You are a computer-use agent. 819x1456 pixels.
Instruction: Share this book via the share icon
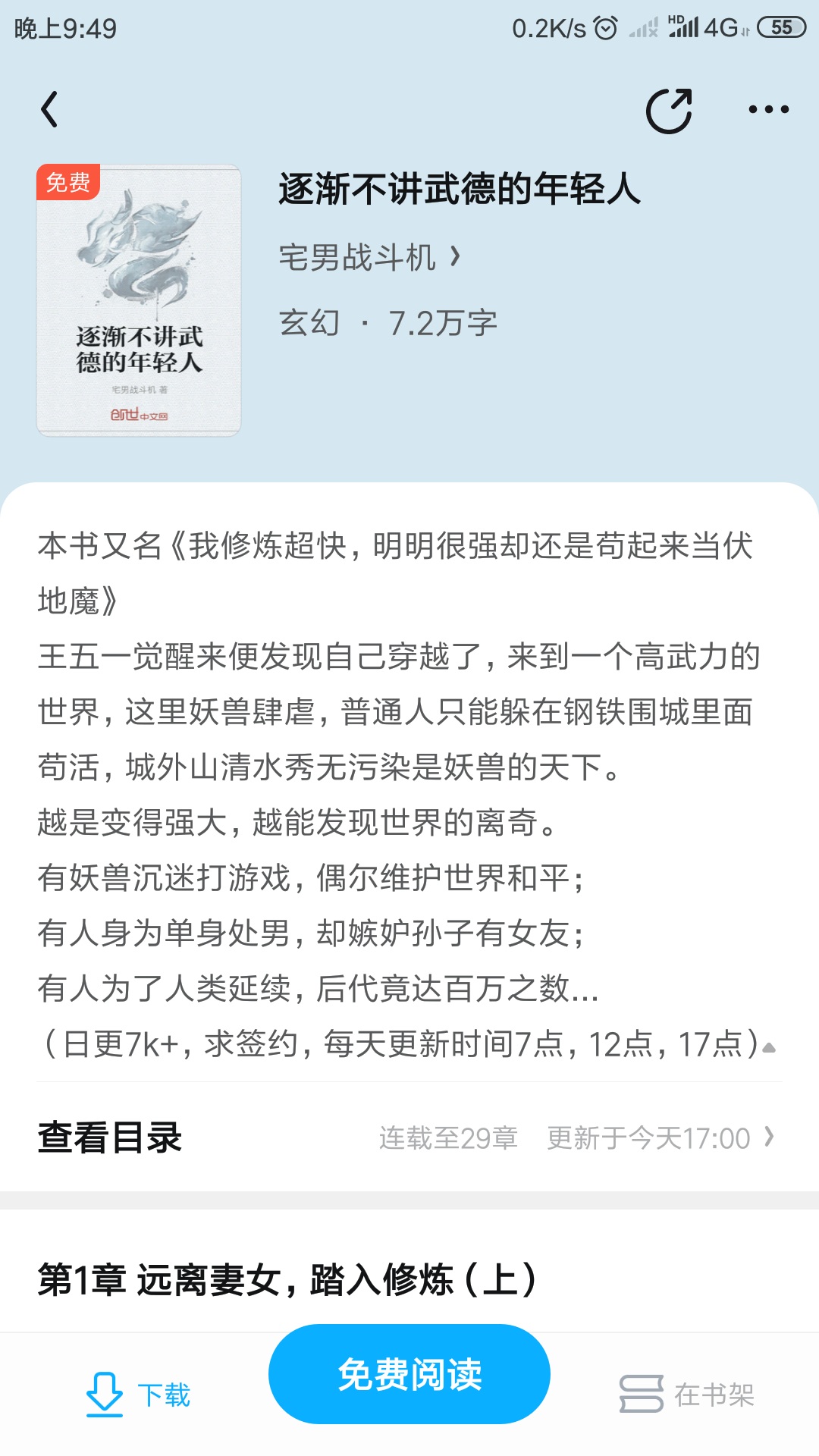[669, 111]
